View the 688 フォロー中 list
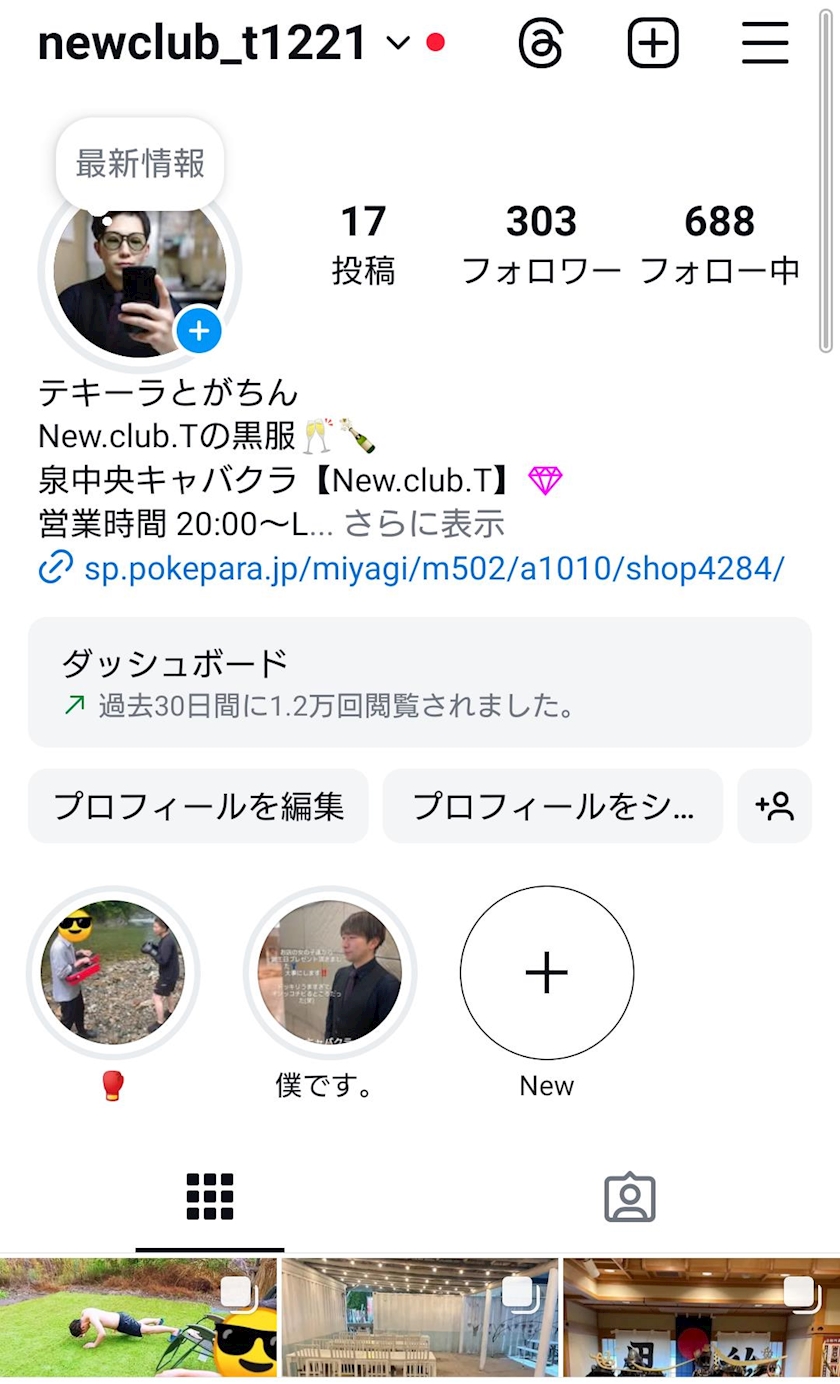840x1384 pixels. [720, 244]
